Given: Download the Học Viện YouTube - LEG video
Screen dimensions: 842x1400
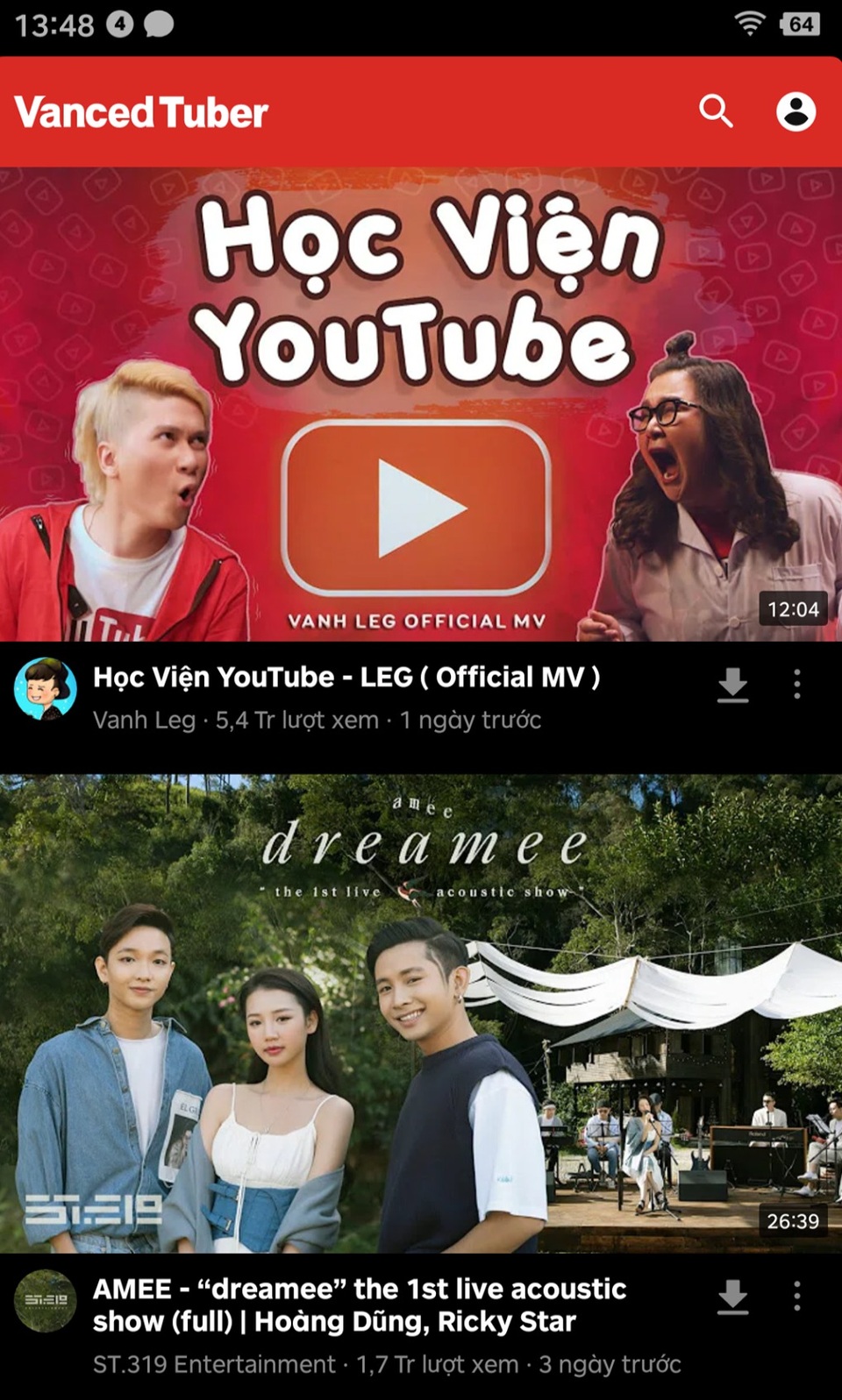Looking at the screenshot, I should pyautogui.click(x=732, y=685).
